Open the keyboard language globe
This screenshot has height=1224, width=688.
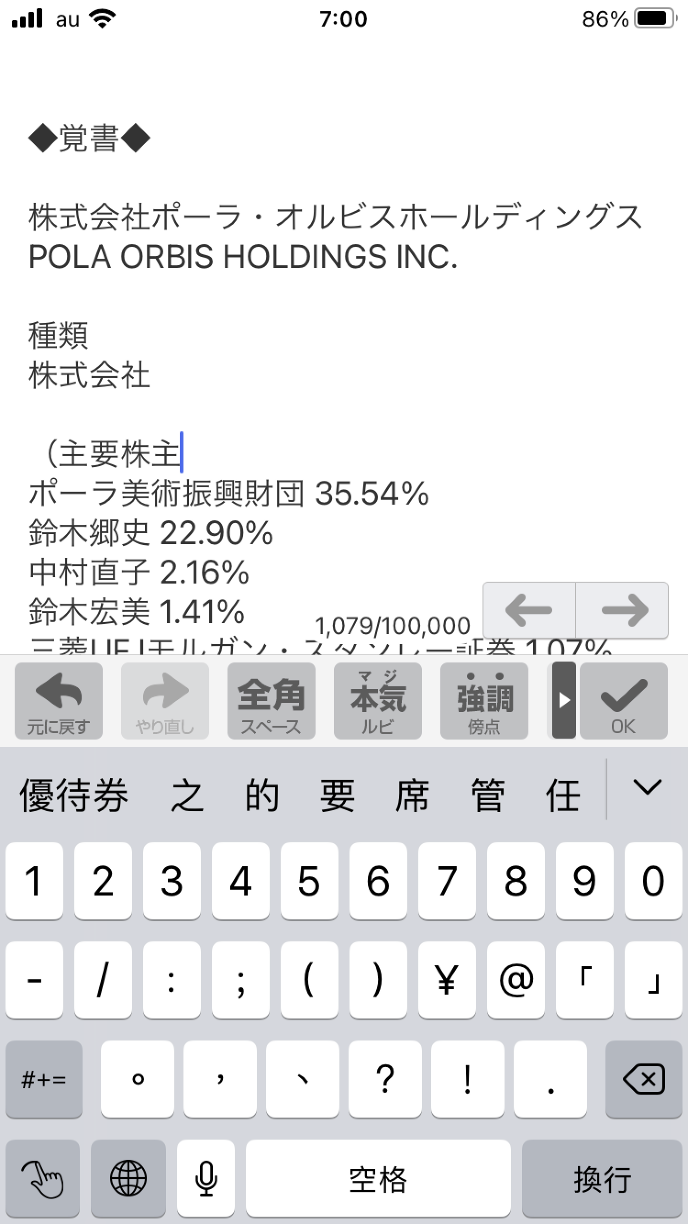(128, 1180)
